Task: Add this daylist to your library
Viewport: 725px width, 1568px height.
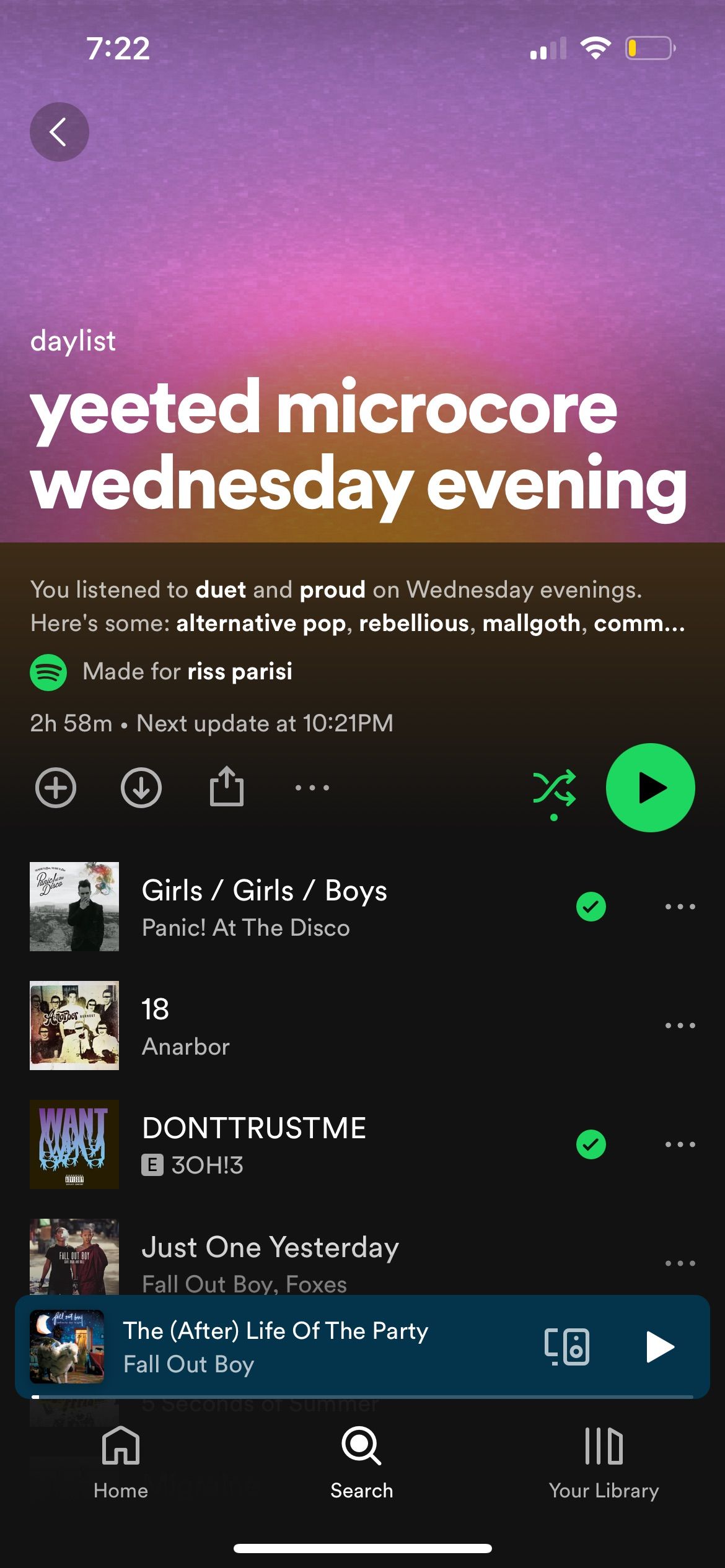Action: [55, 787]
